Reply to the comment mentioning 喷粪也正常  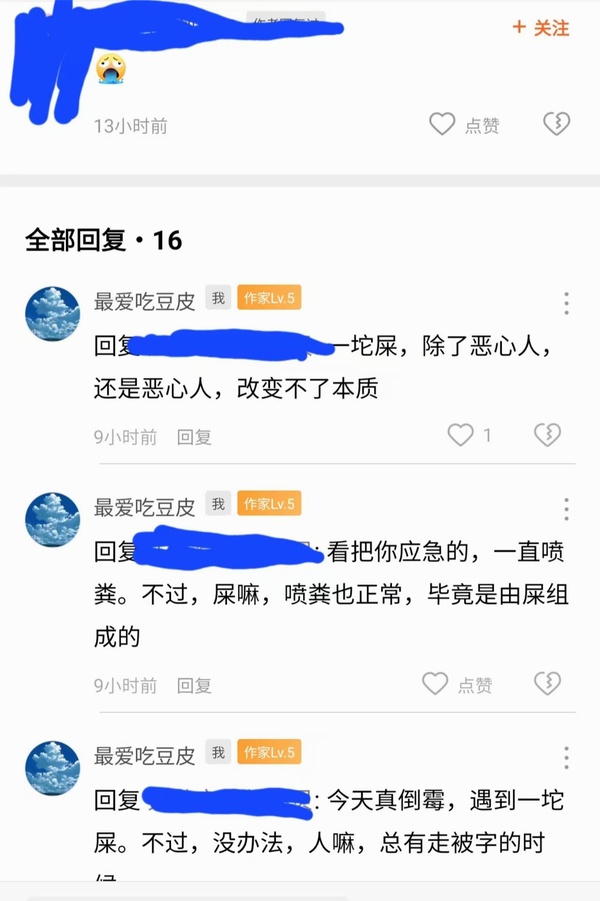coord(194,686)
